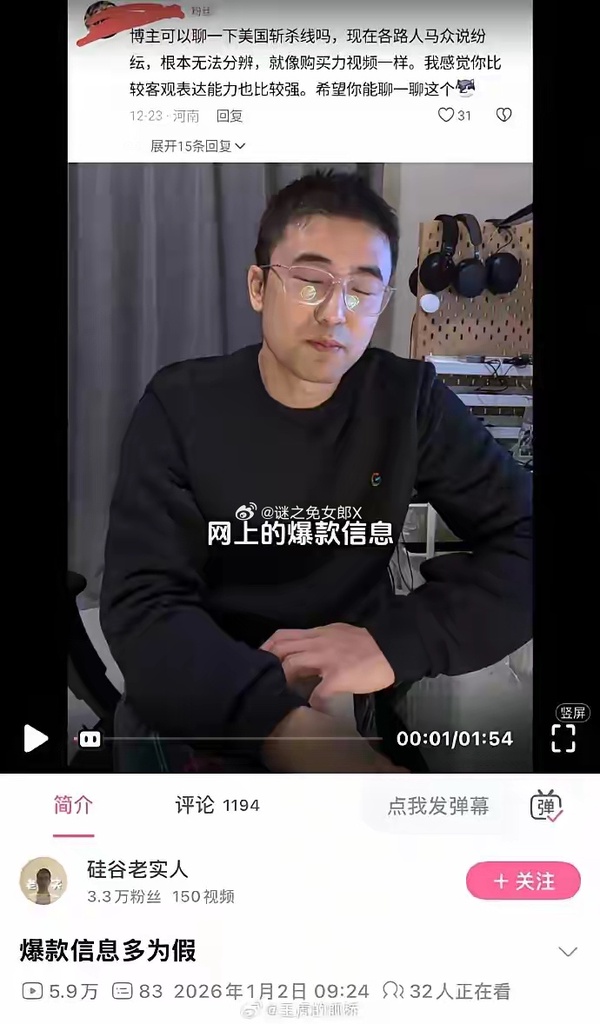Expand the video description chevron
600x1024 pixels.
[x=568, y=951]
